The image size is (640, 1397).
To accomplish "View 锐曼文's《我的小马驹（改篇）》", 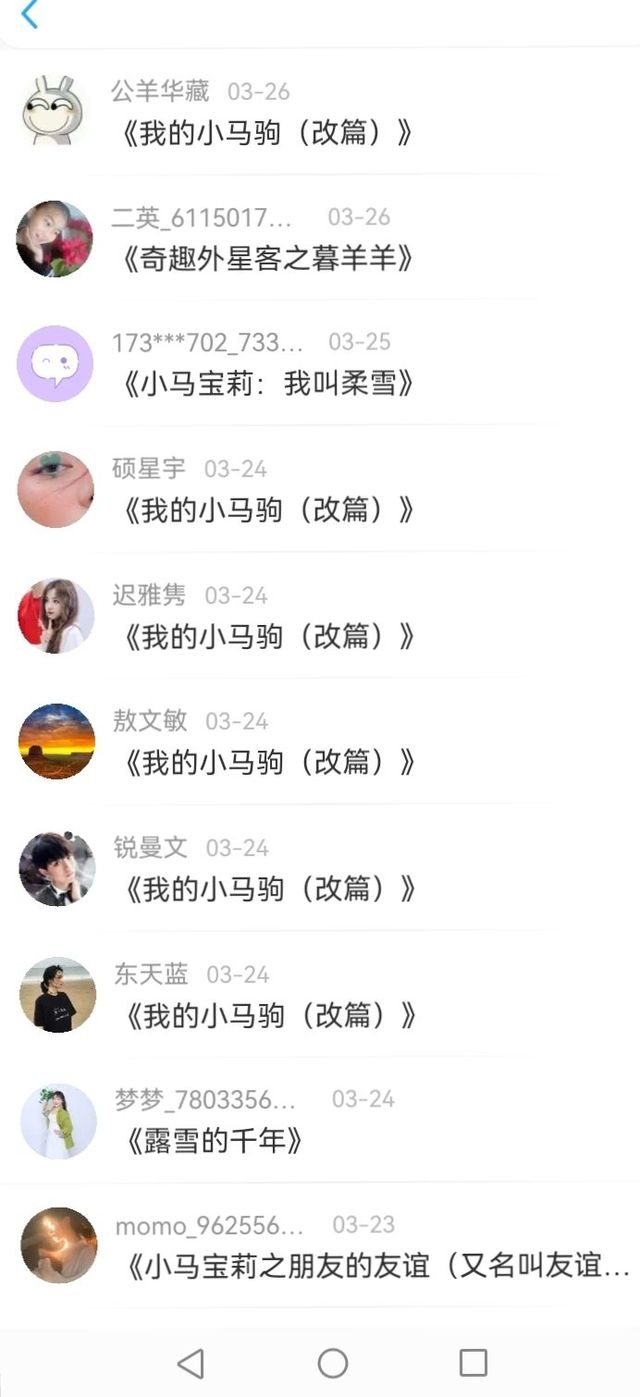I will click(266, 889).
